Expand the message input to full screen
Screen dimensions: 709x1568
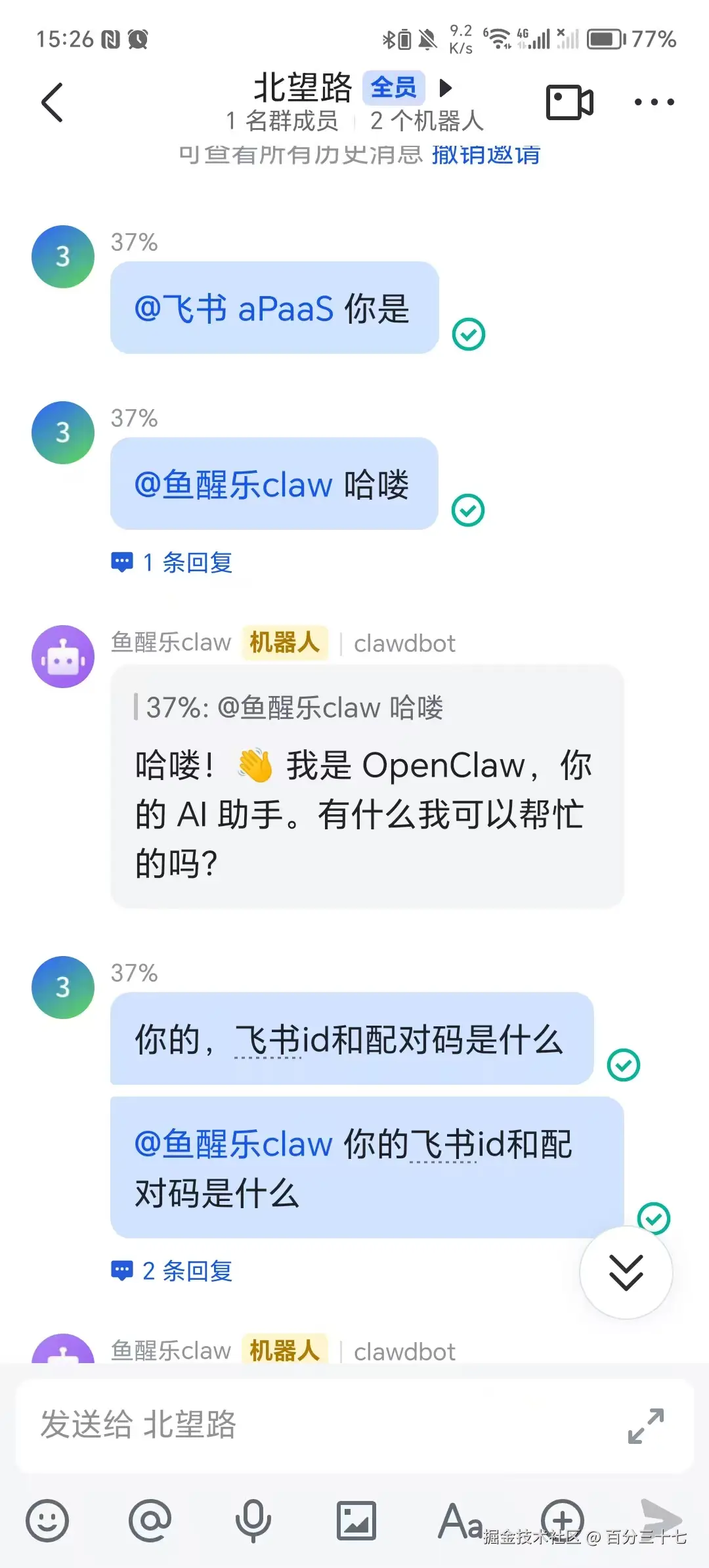pyautogui.click(x=646, y=1426)
